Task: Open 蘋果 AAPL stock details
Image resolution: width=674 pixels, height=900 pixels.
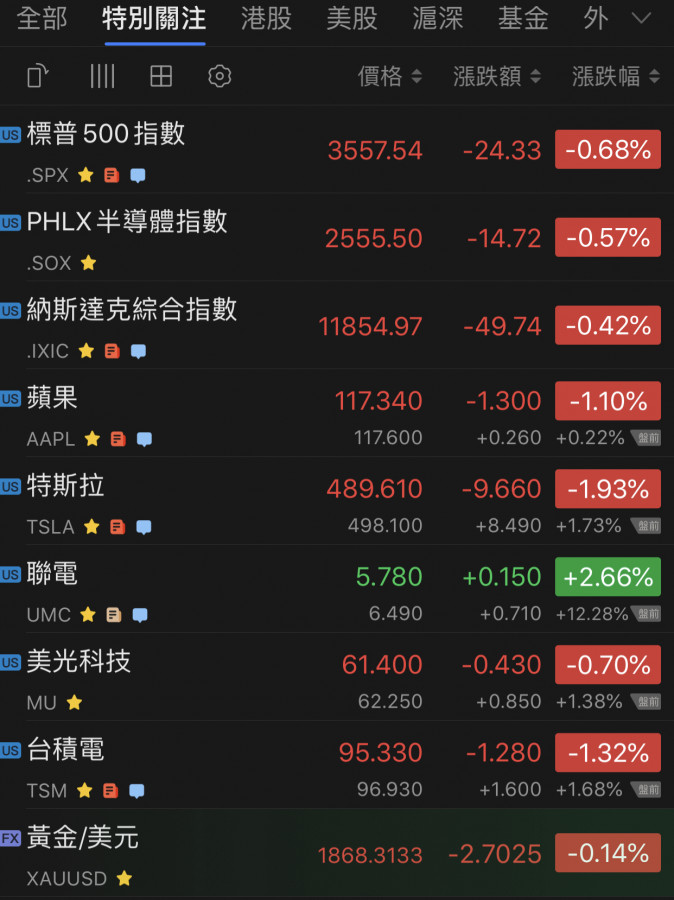Action: tap(52, 398)
